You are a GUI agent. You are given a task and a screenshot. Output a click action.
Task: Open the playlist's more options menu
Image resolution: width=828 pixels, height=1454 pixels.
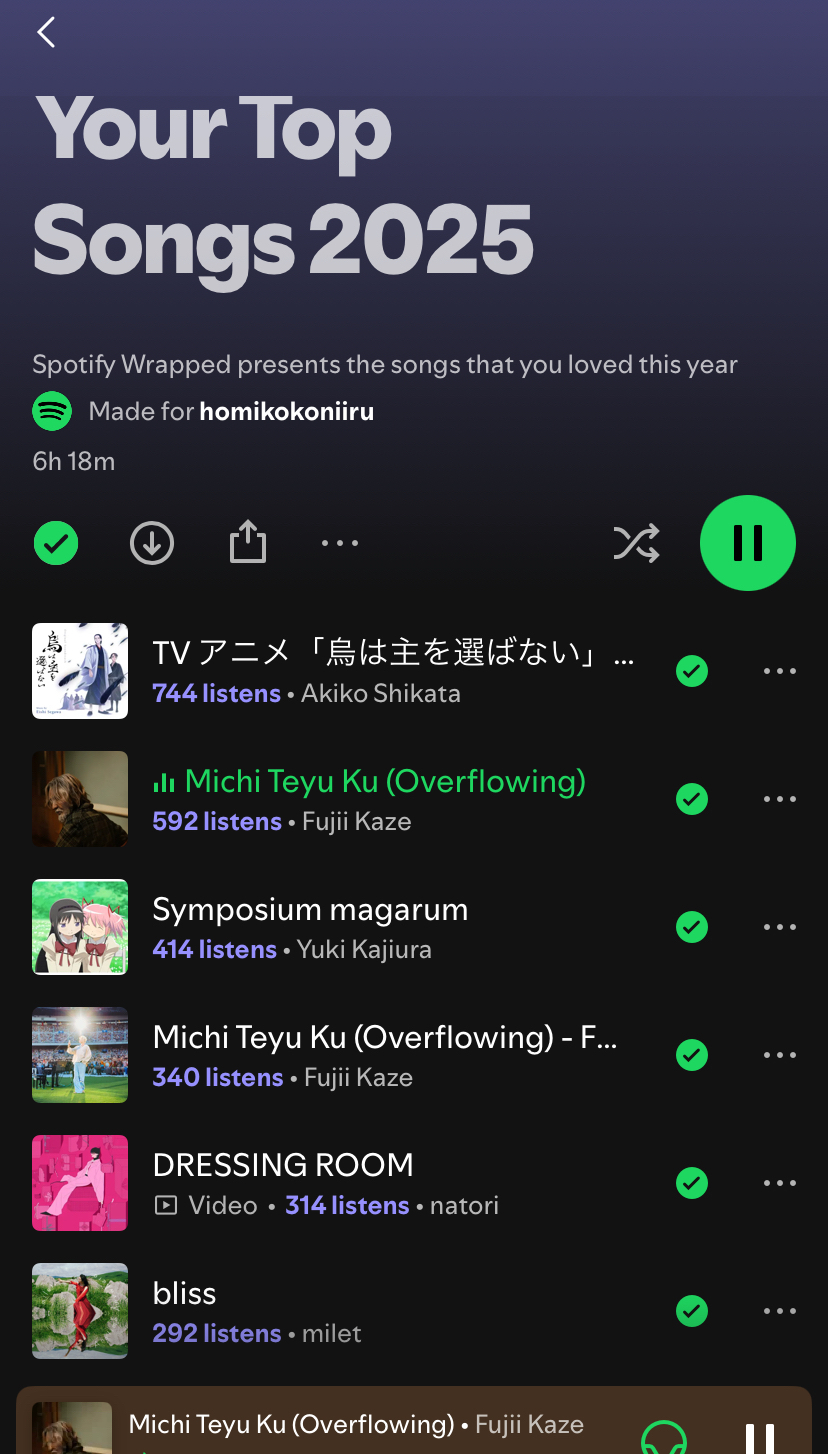[340, 544]
